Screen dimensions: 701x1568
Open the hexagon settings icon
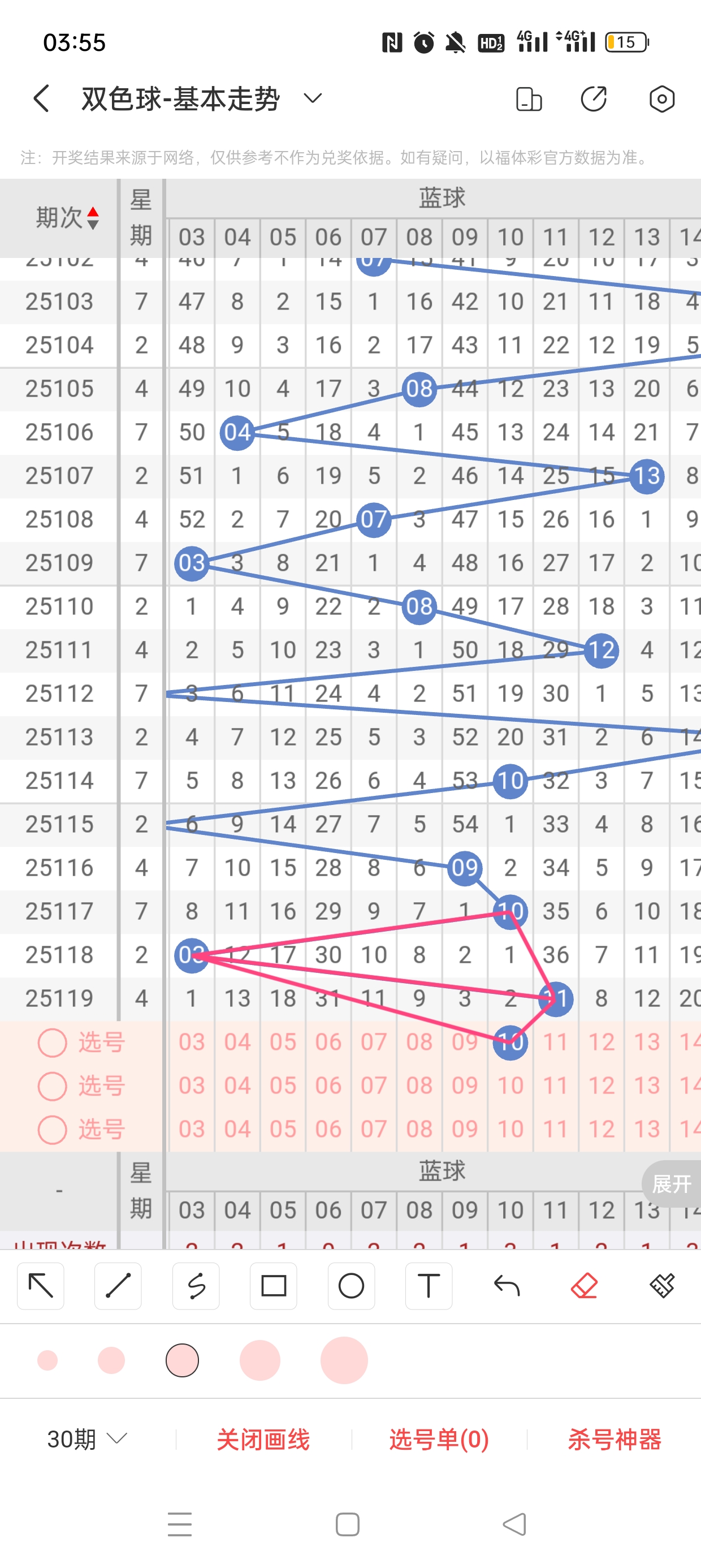[x=661, y=98]
